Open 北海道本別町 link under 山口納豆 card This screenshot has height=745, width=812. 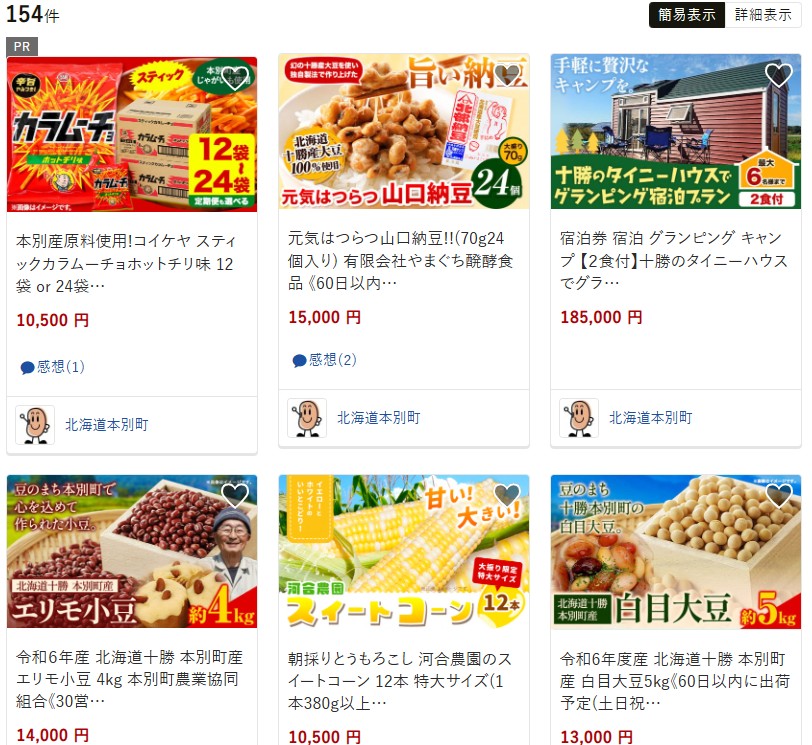click(x=378, y=418)
